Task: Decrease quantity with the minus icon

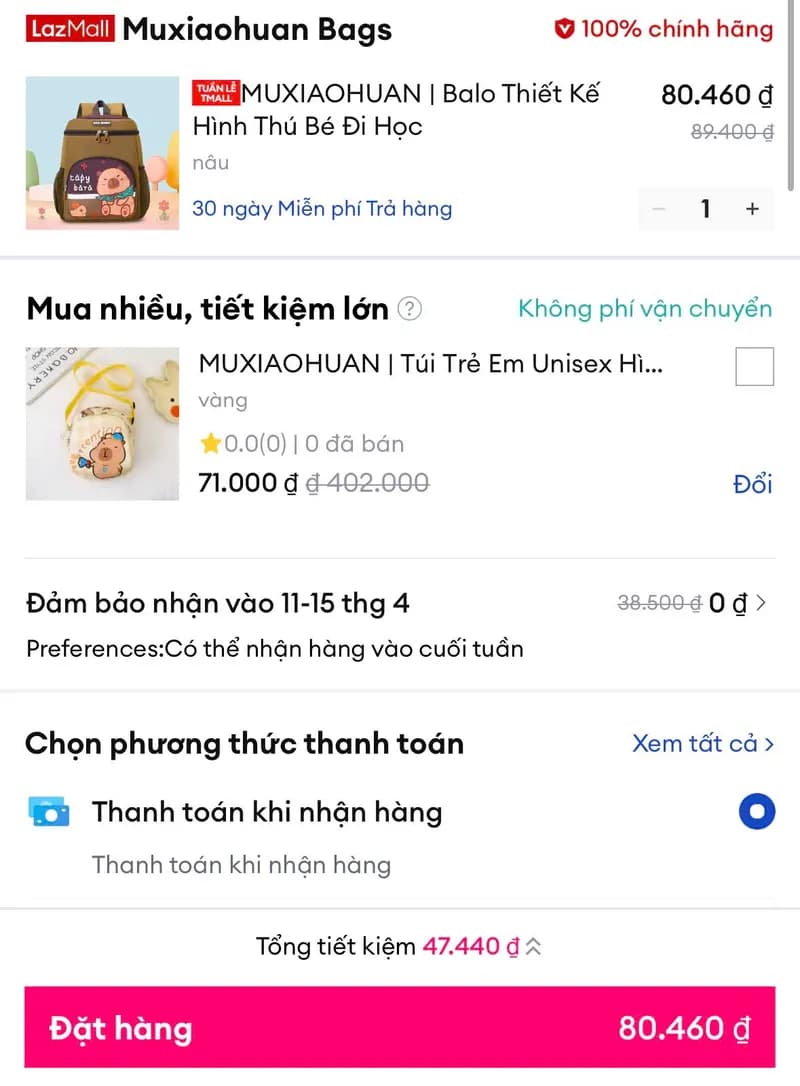Action: [659, 209]
